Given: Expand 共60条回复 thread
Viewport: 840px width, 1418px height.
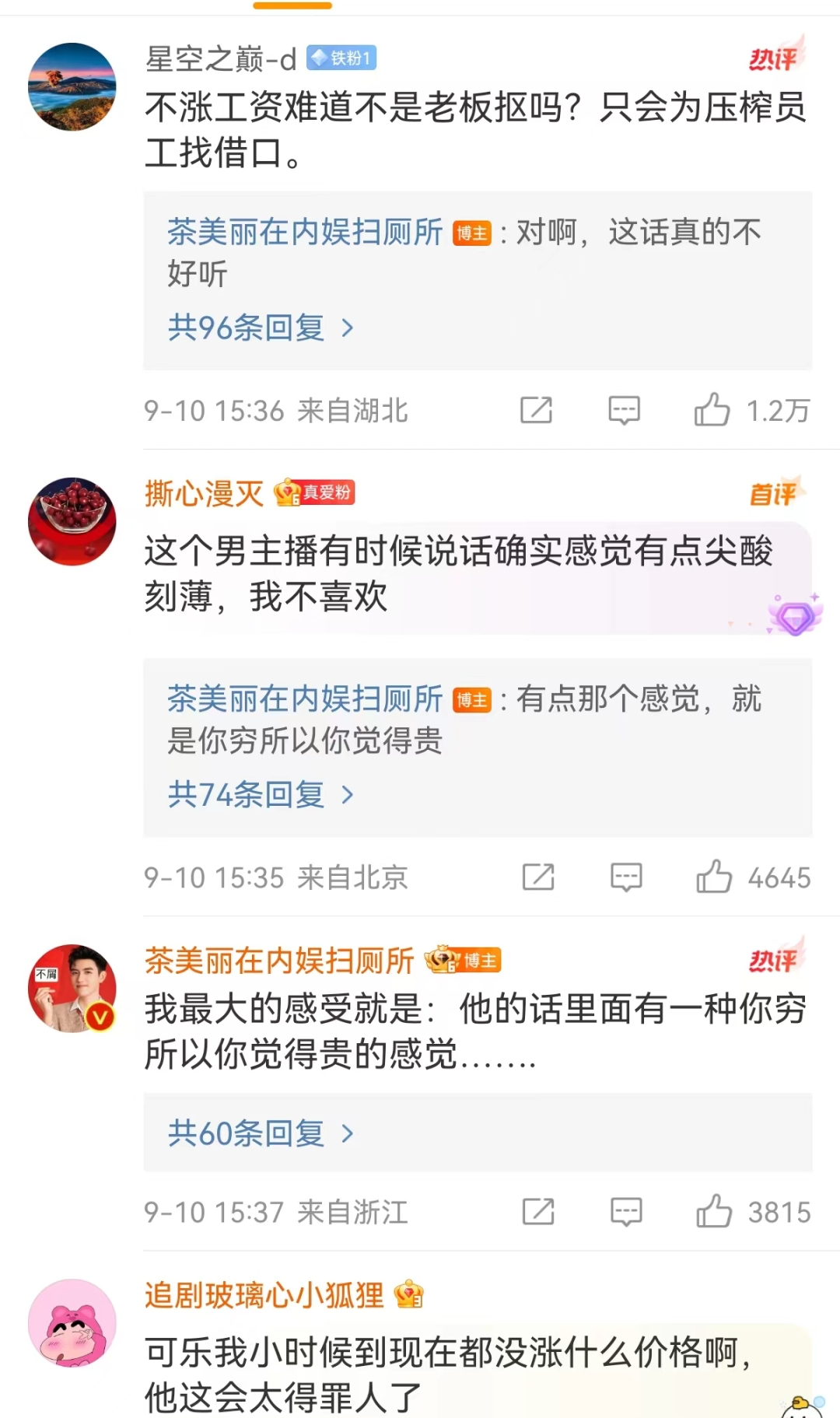Looking at the screenshot, I should (x=261, y=1133).
